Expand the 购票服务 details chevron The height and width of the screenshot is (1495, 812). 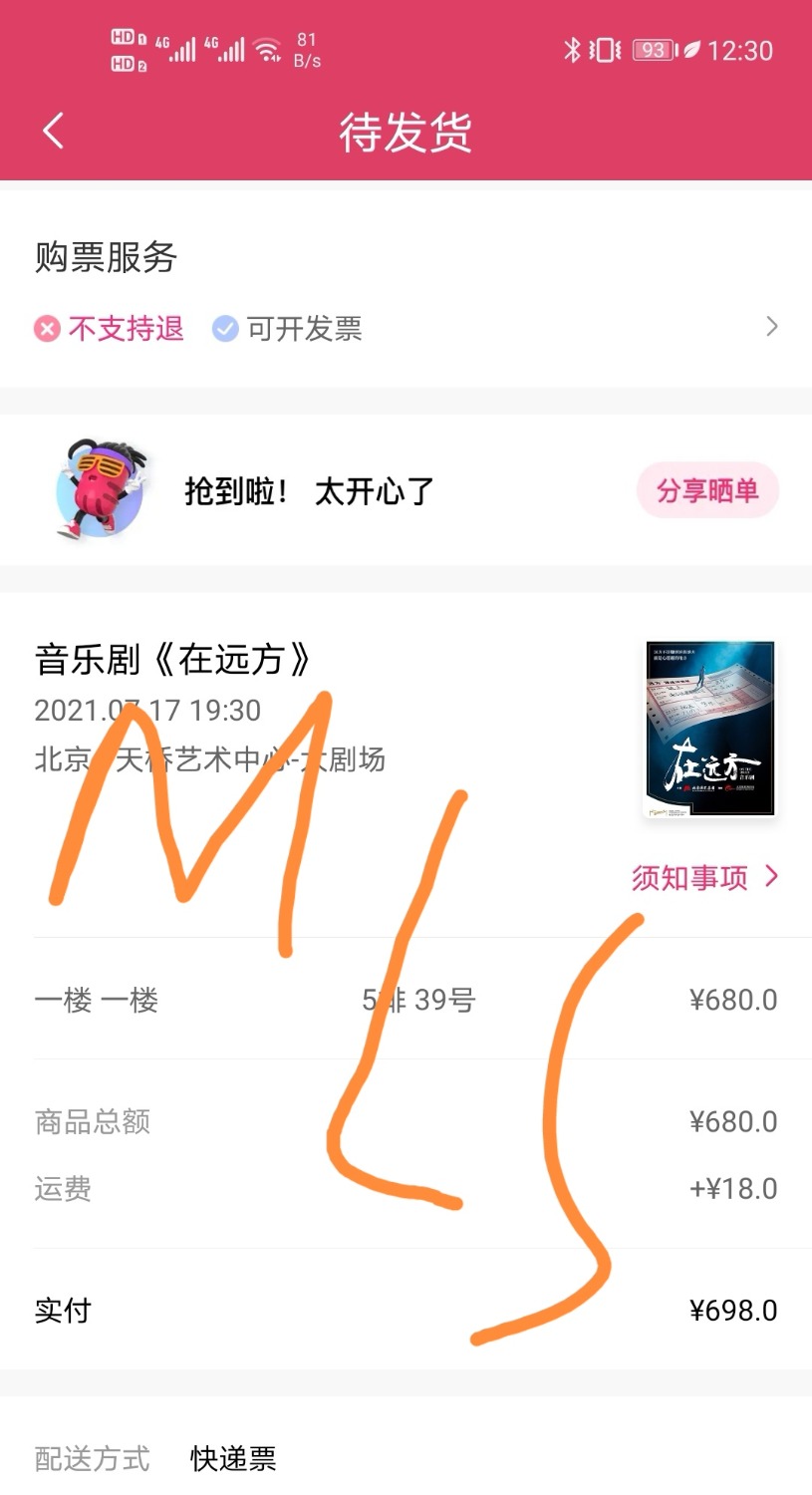click(771, 327)
